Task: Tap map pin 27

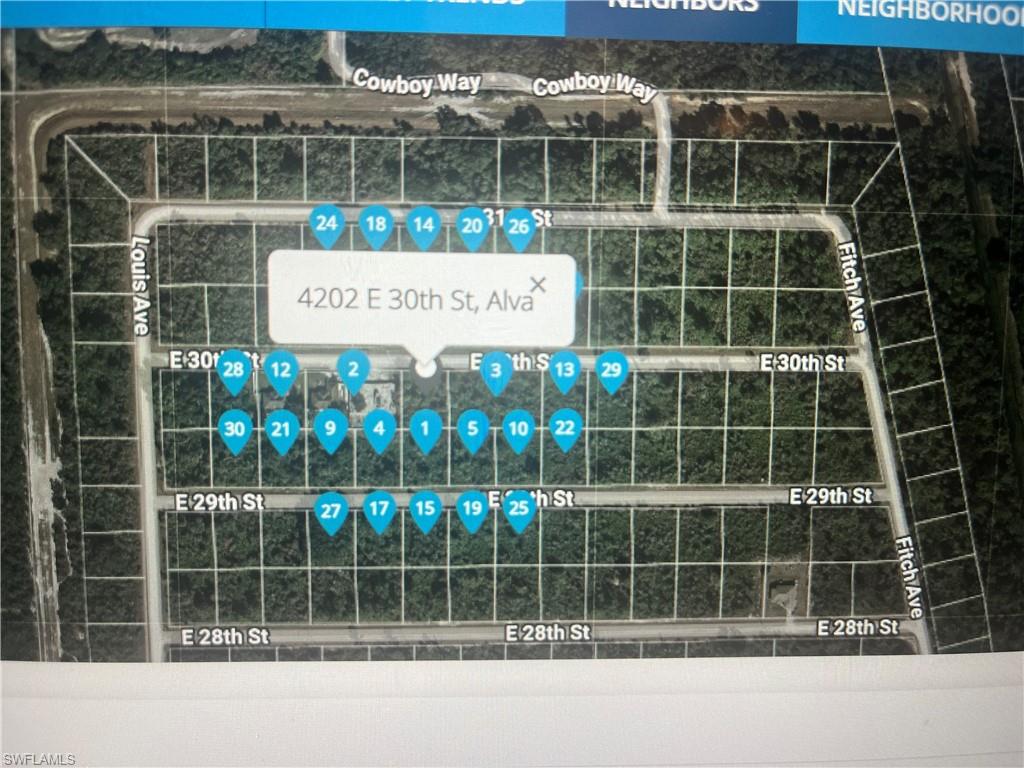Action: click(x=331, y=511)
